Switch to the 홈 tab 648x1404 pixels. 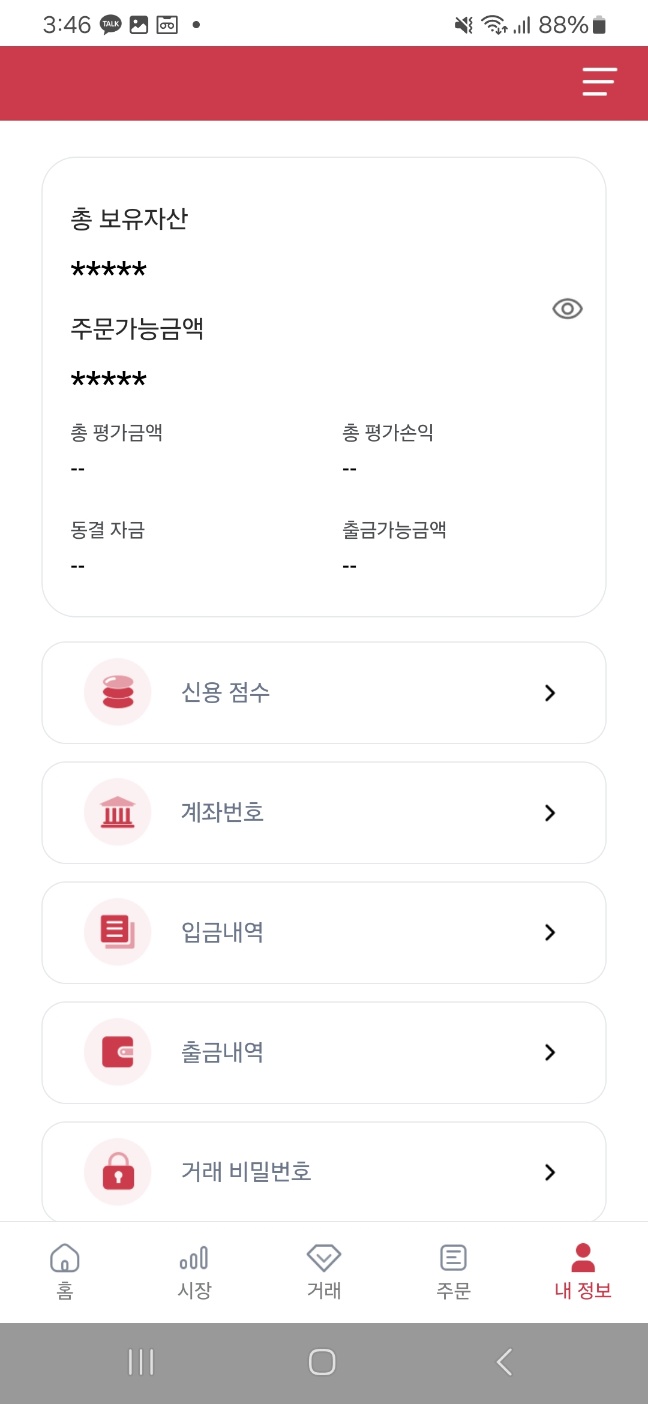[65, 1272]
